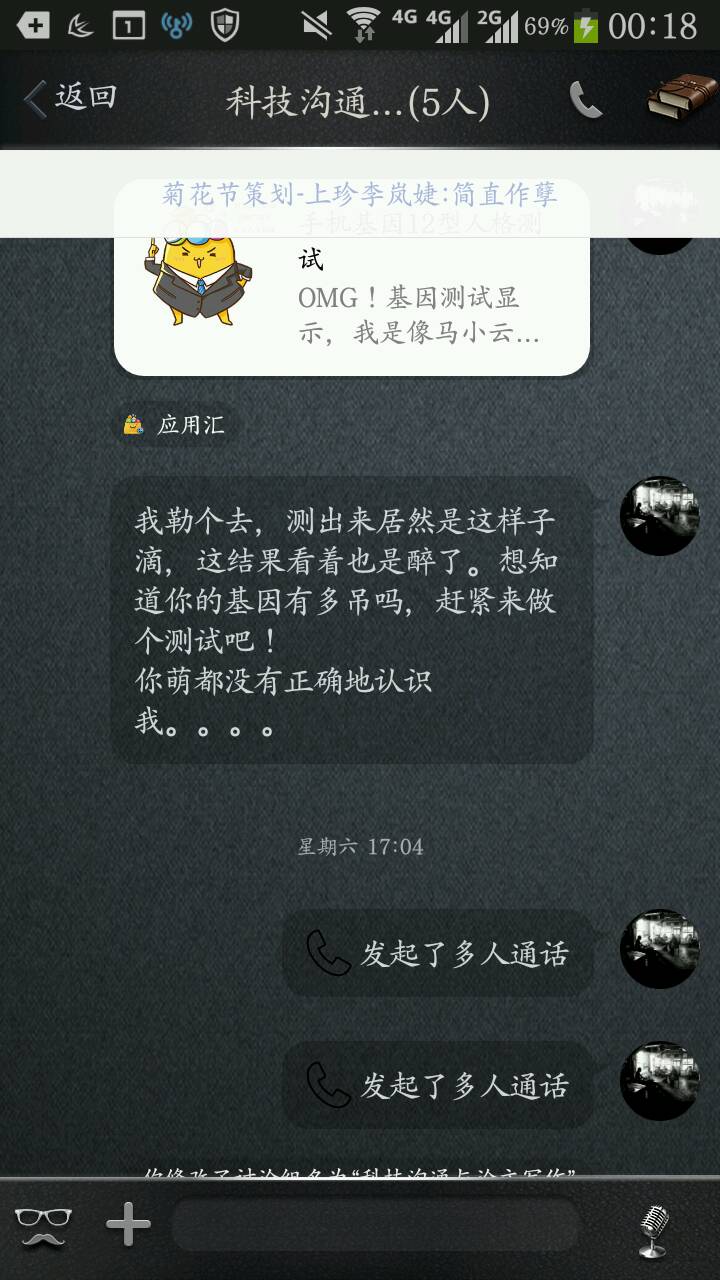Tap the avatar beside the 我勒个去 message
Viewport: 720px width, 1280px height.
659,516
